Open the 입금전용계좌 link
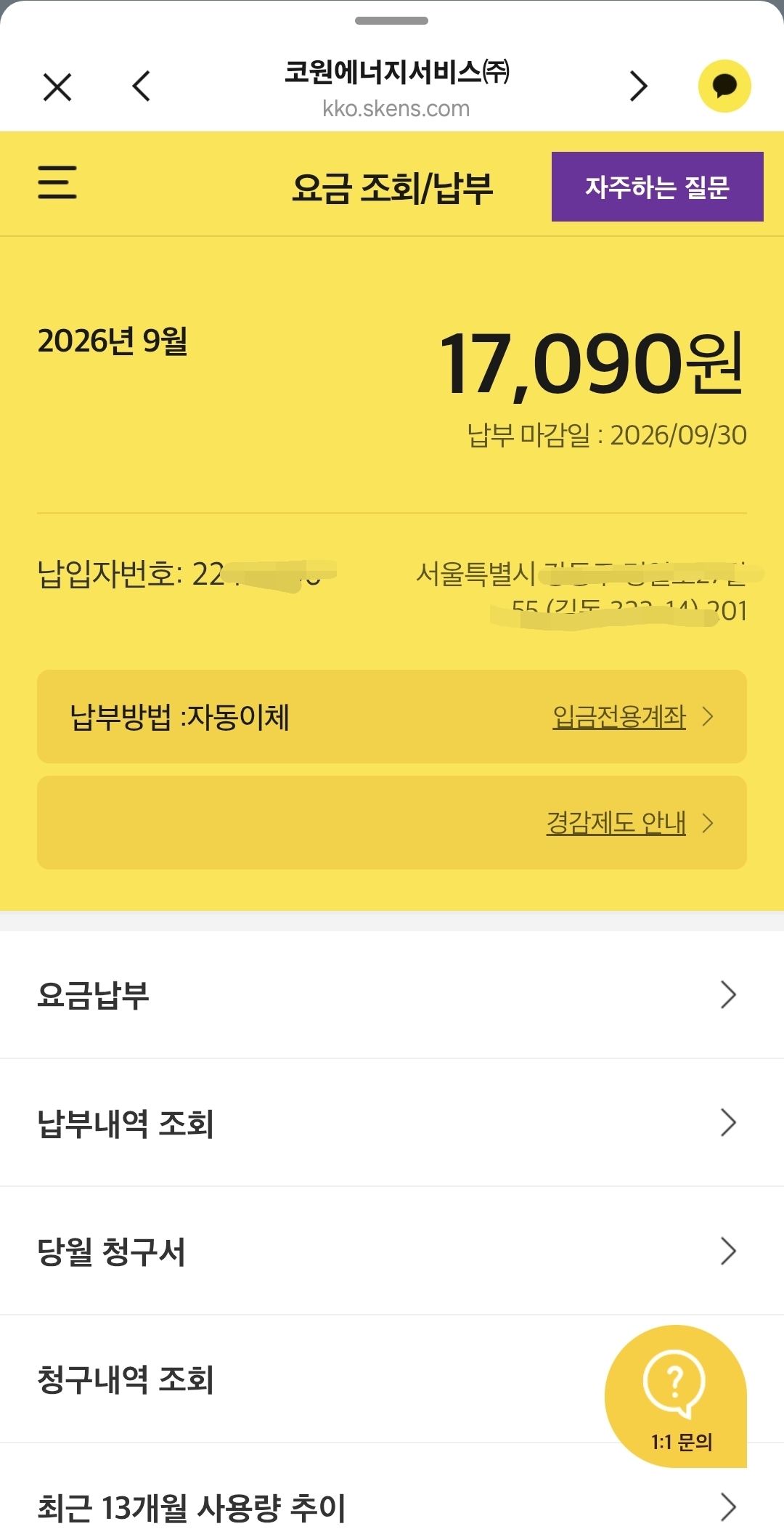 [619, 717]
